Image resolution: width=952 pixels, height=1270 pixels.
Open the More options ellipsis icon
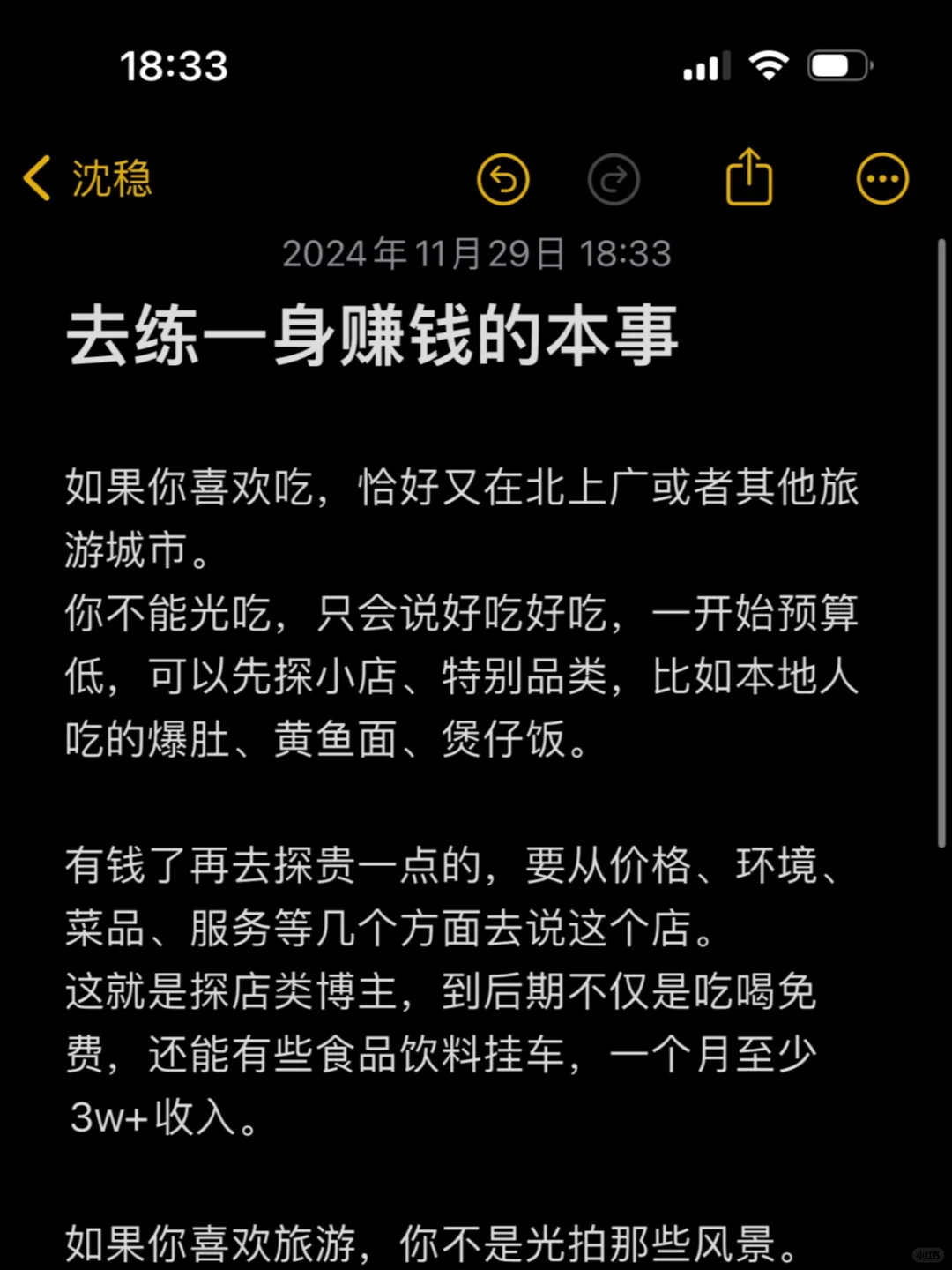tap(881, 177)
